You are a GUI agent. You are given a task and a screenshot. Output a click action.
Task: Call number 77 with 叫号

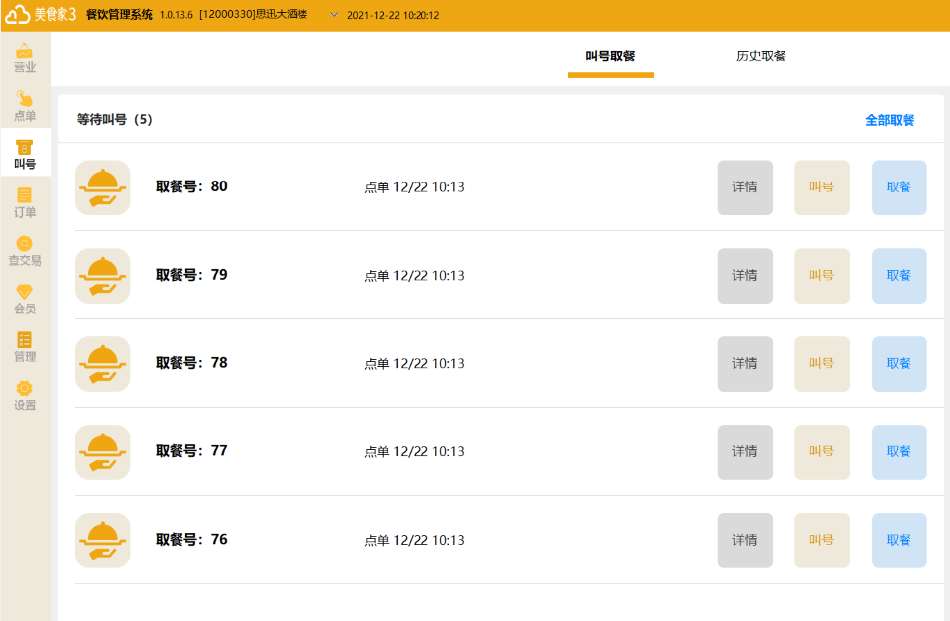pyautogui.click(x=822, y=451)
